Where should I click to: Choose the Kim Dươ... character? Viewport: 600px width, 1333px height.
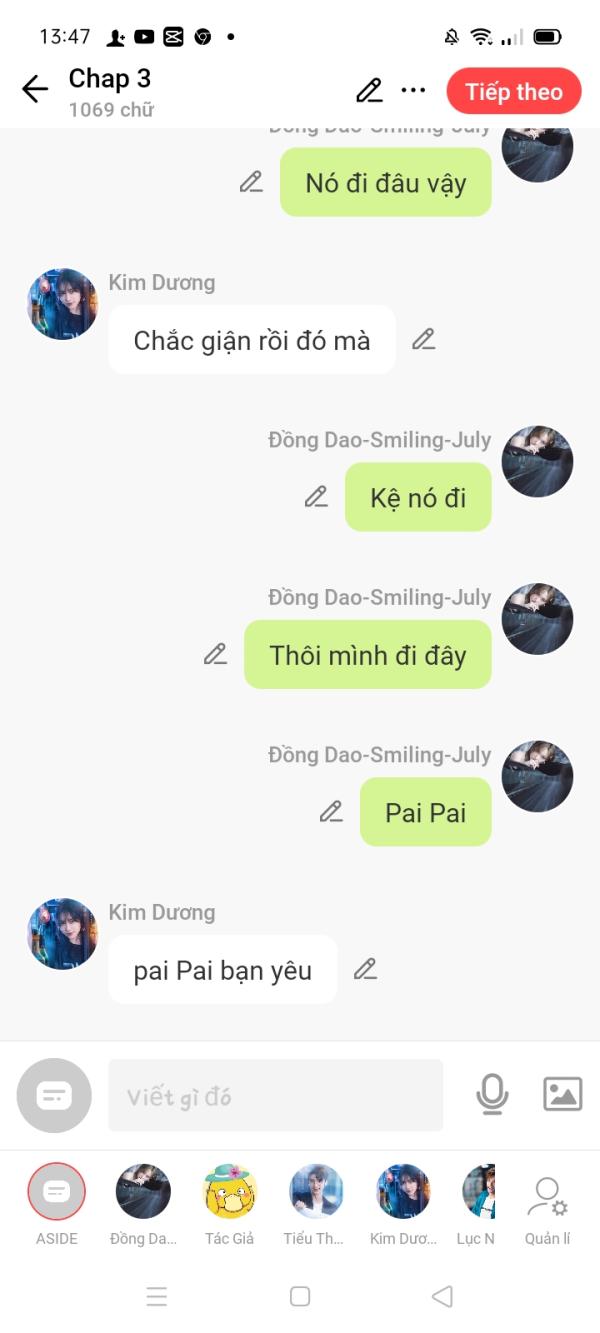(403, 1192)
